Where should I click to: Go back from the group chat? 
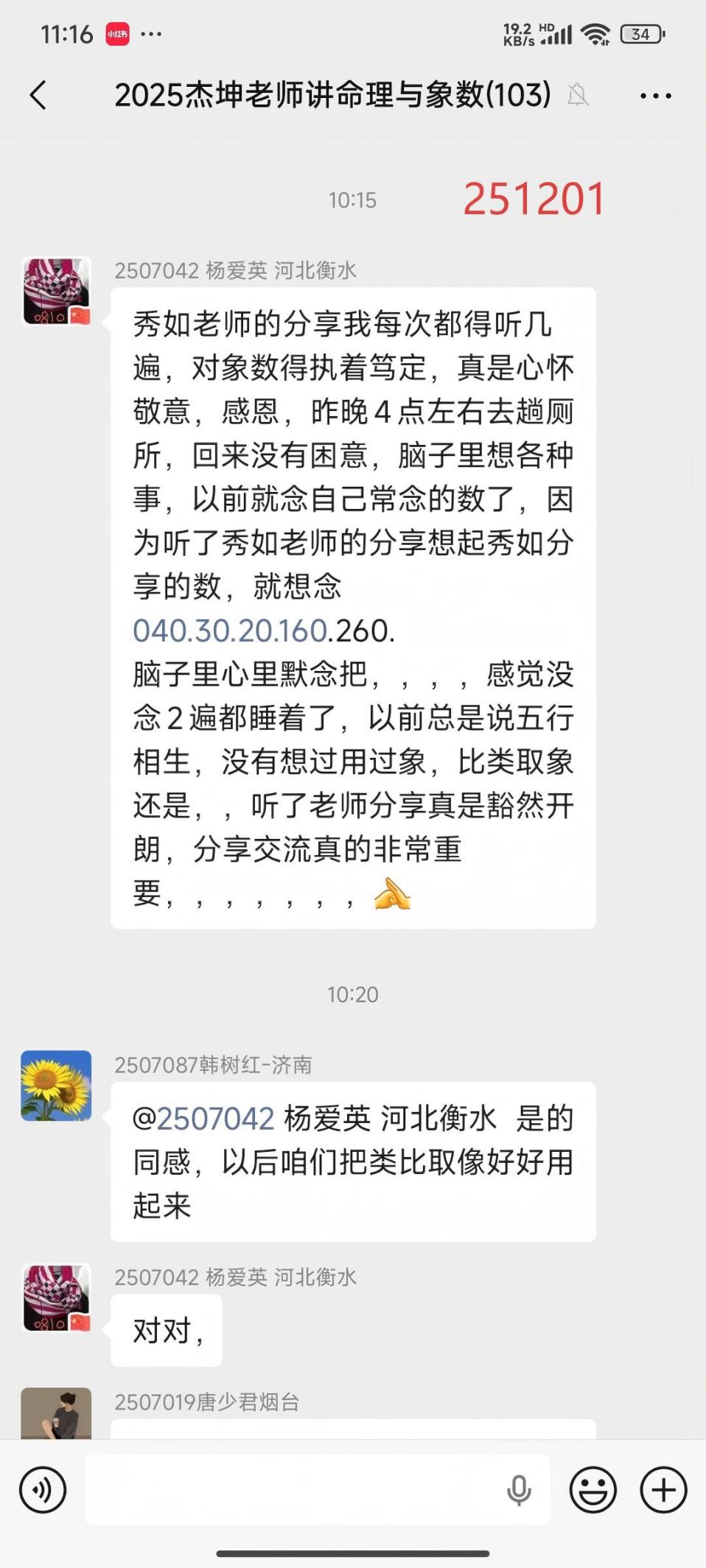click(38, 95)
